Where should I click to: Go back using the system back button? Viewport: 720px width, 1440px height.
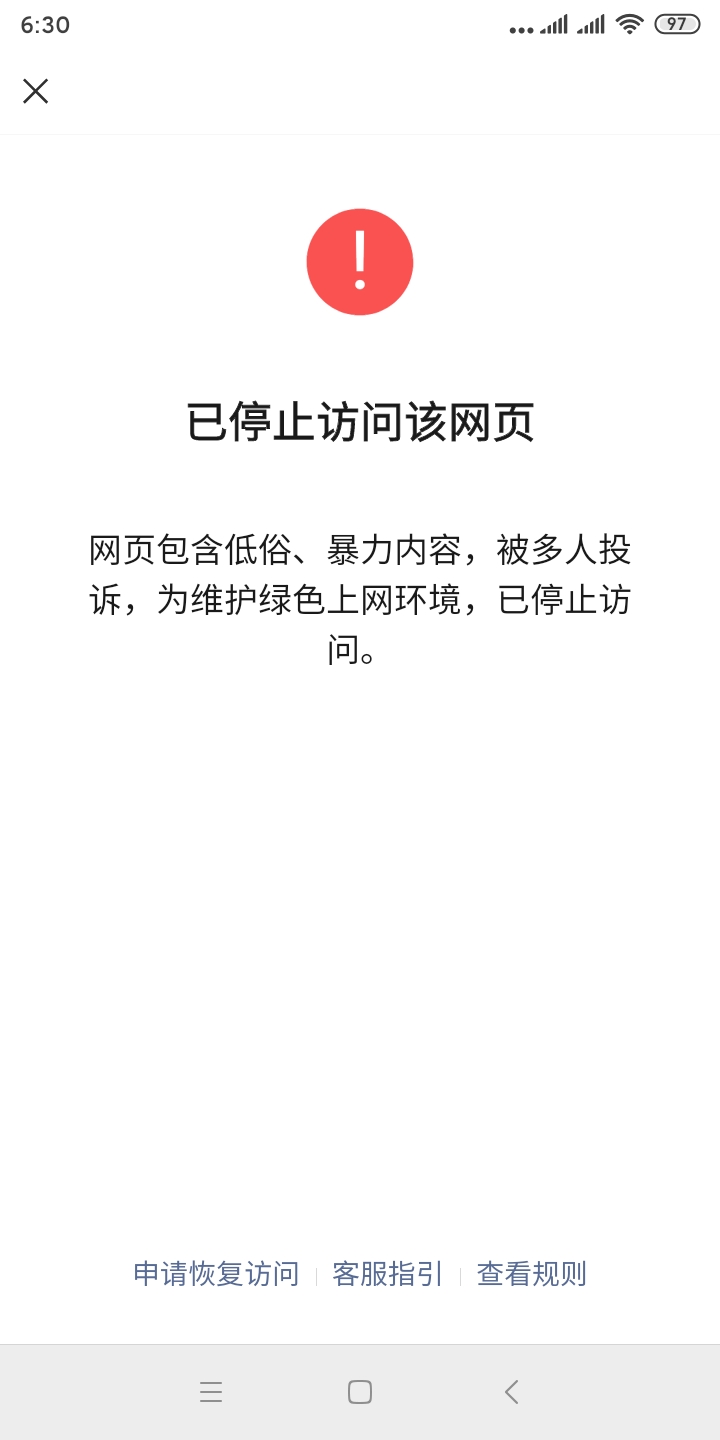(x=511, y=1392)
